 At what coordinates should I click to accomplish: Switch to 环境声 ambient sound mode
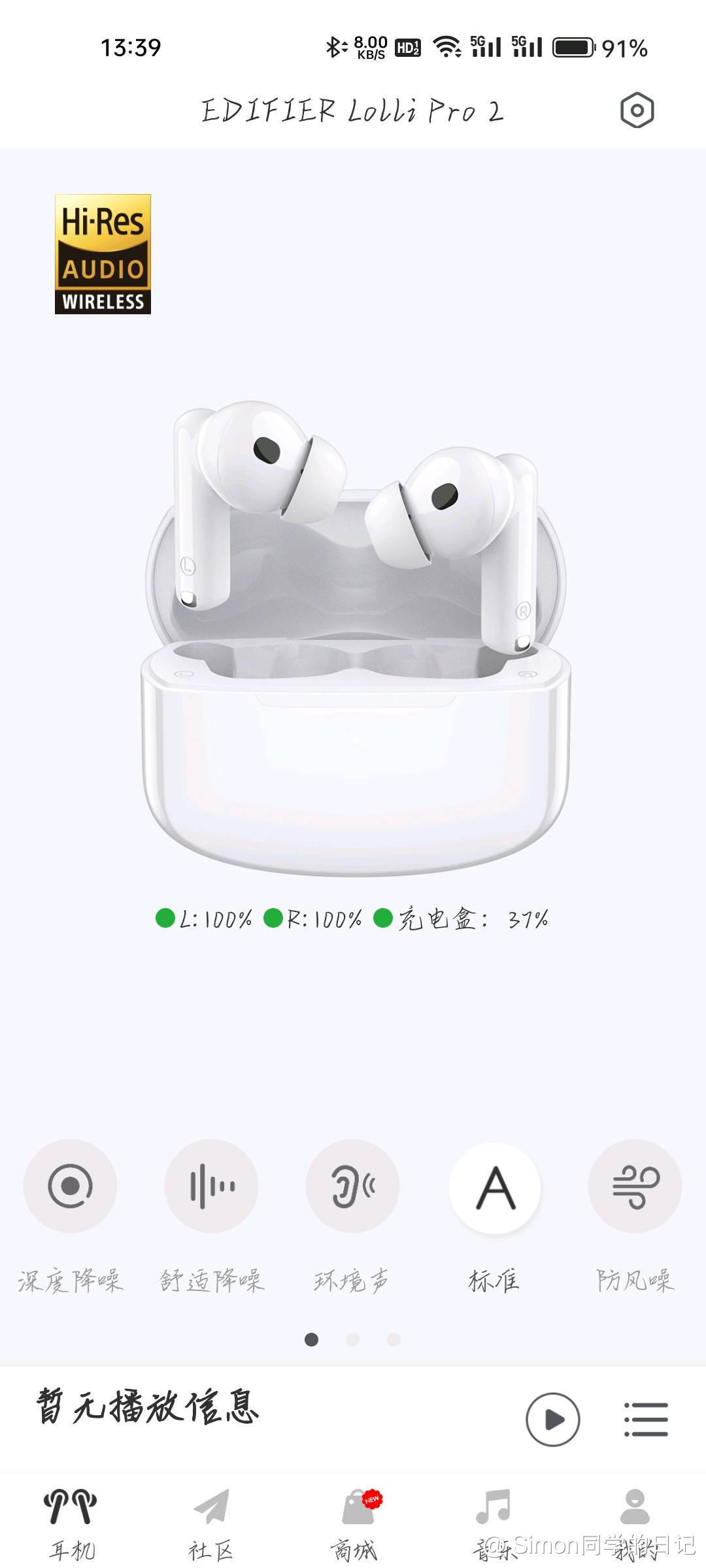(x=352, y=1186)
